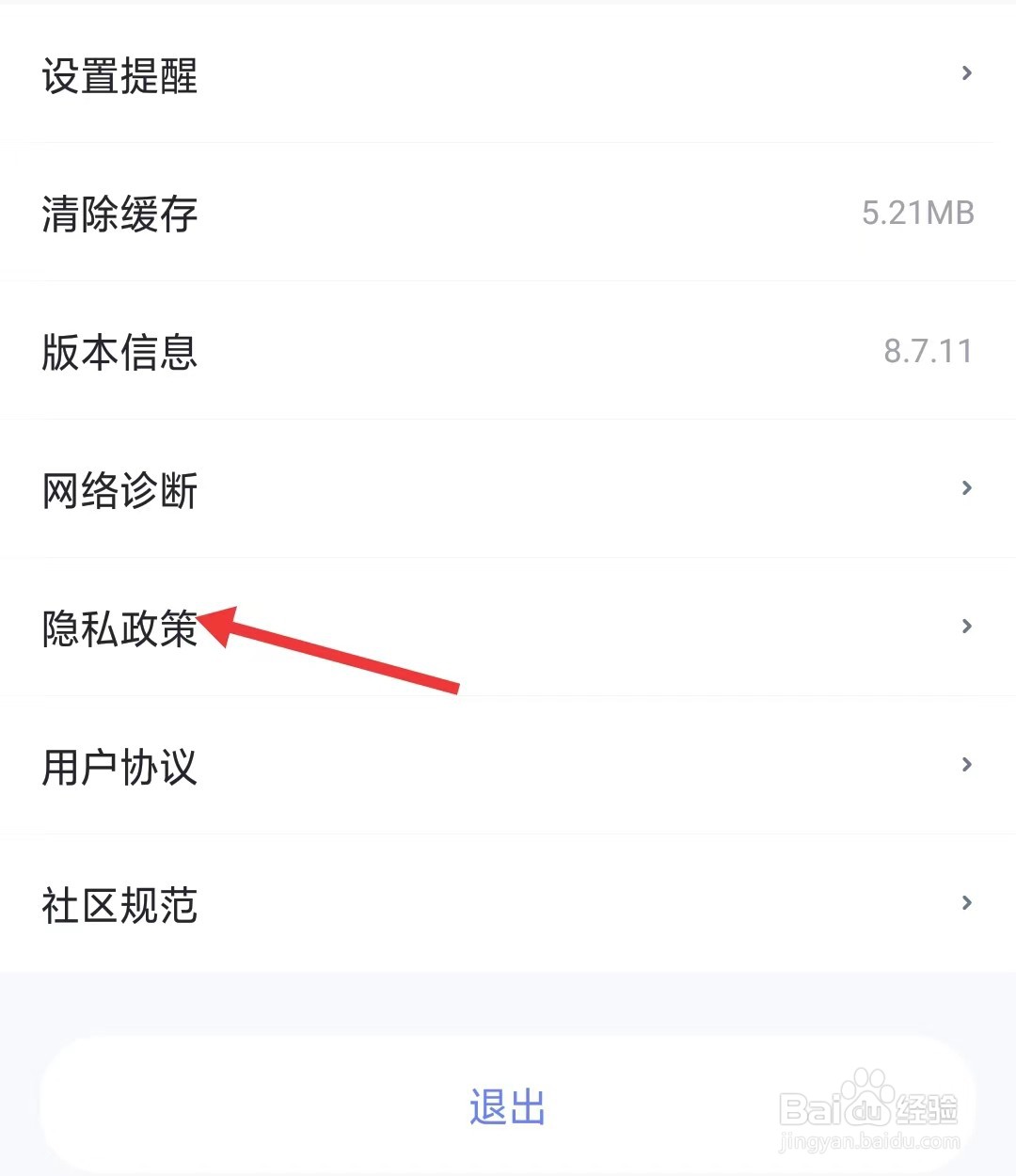Tap the 退出 logout button
The height and width of the screenshot is (1176, 1016).
click(506, 1106)
